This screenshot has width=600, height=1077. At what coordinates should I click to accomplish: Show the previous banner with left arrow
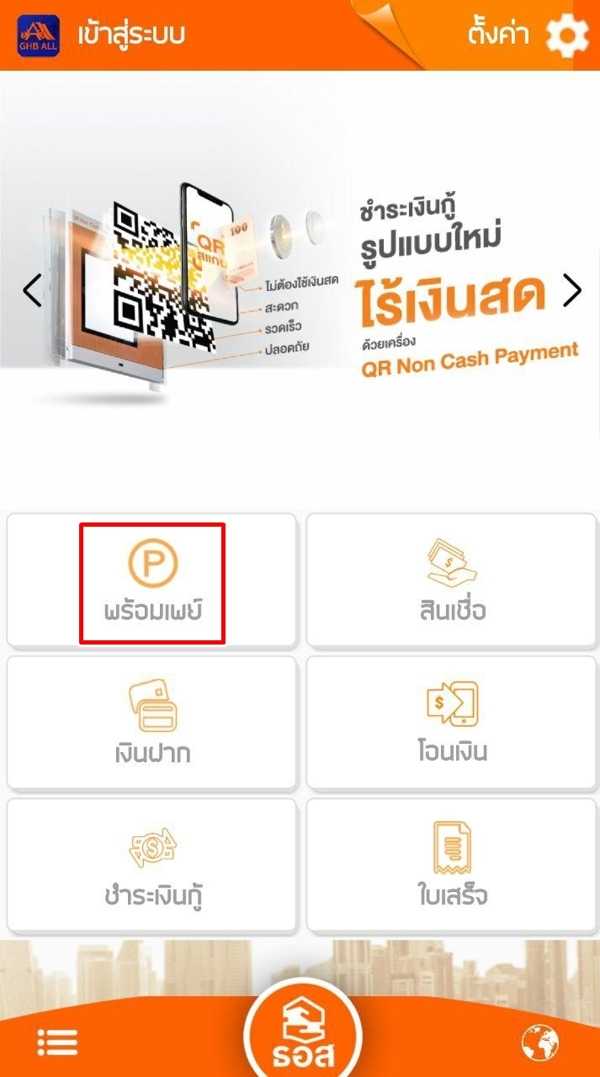(x=32, y=291)
